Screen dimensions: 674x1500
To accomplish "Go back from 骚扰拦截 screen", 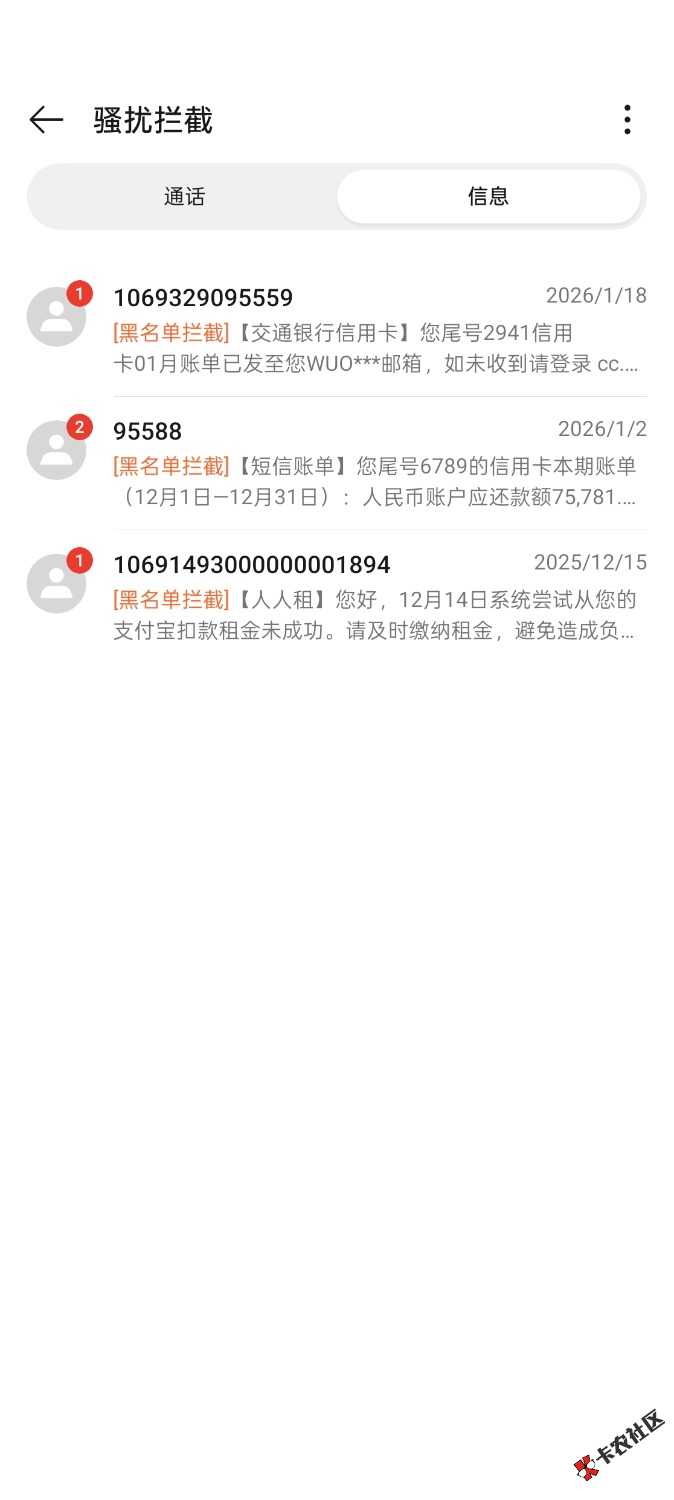I will [46, 120].
